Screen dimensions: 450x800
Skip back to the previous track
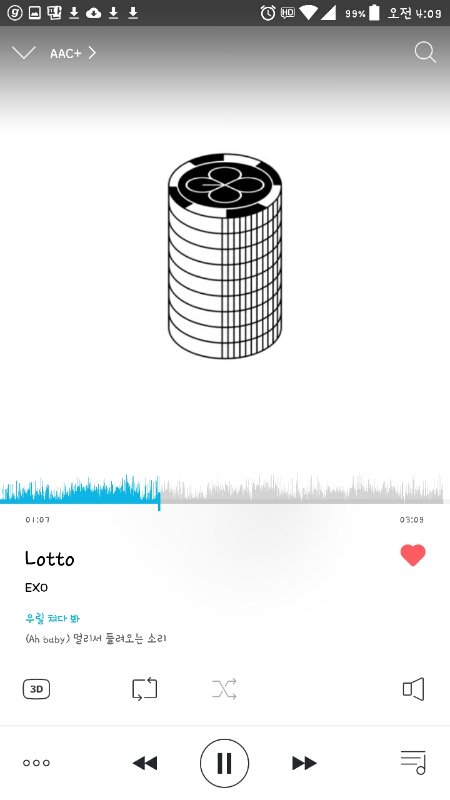click(x=145, y=763)
